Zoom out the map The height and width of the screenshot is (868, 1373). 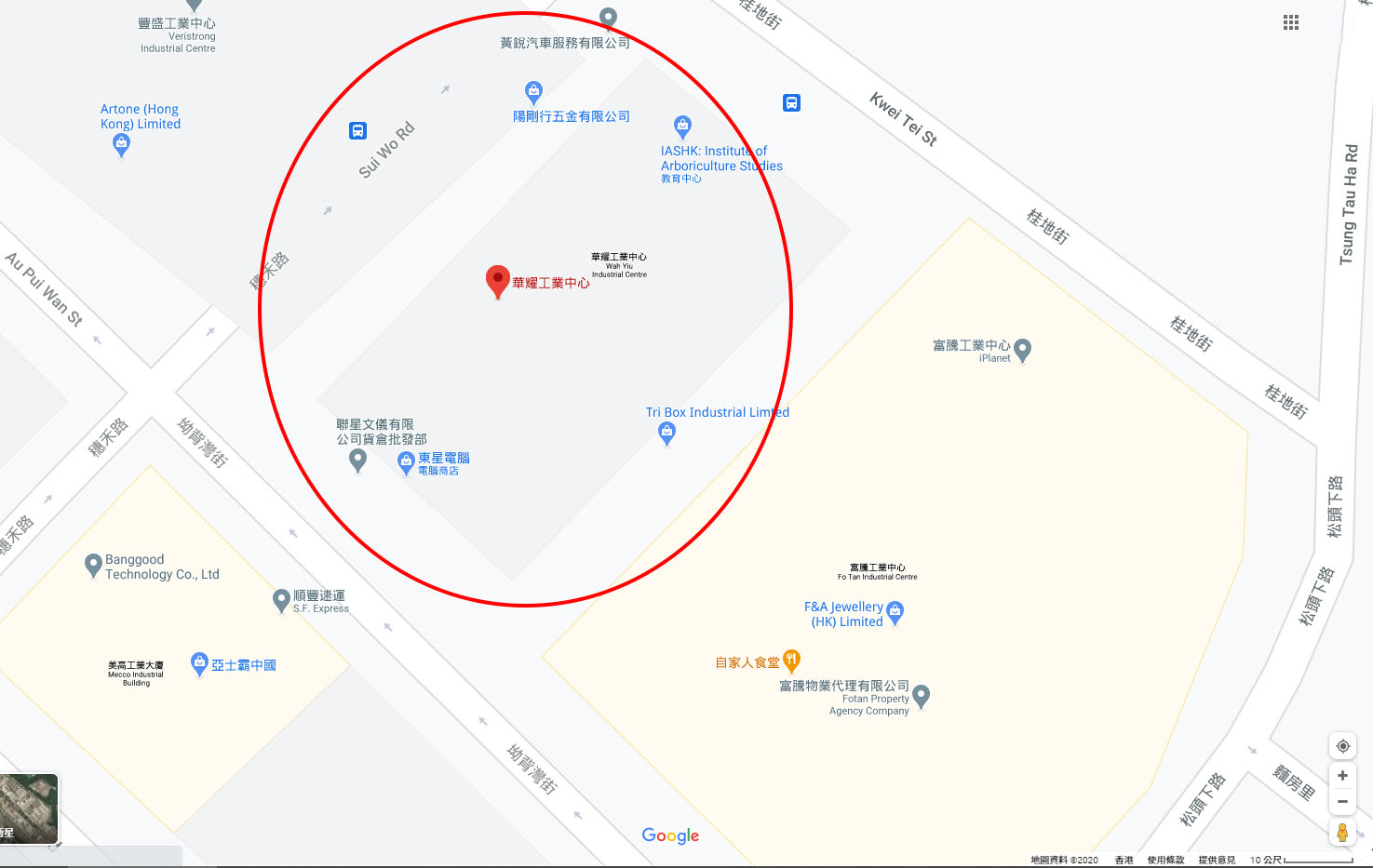(1342, 802)
